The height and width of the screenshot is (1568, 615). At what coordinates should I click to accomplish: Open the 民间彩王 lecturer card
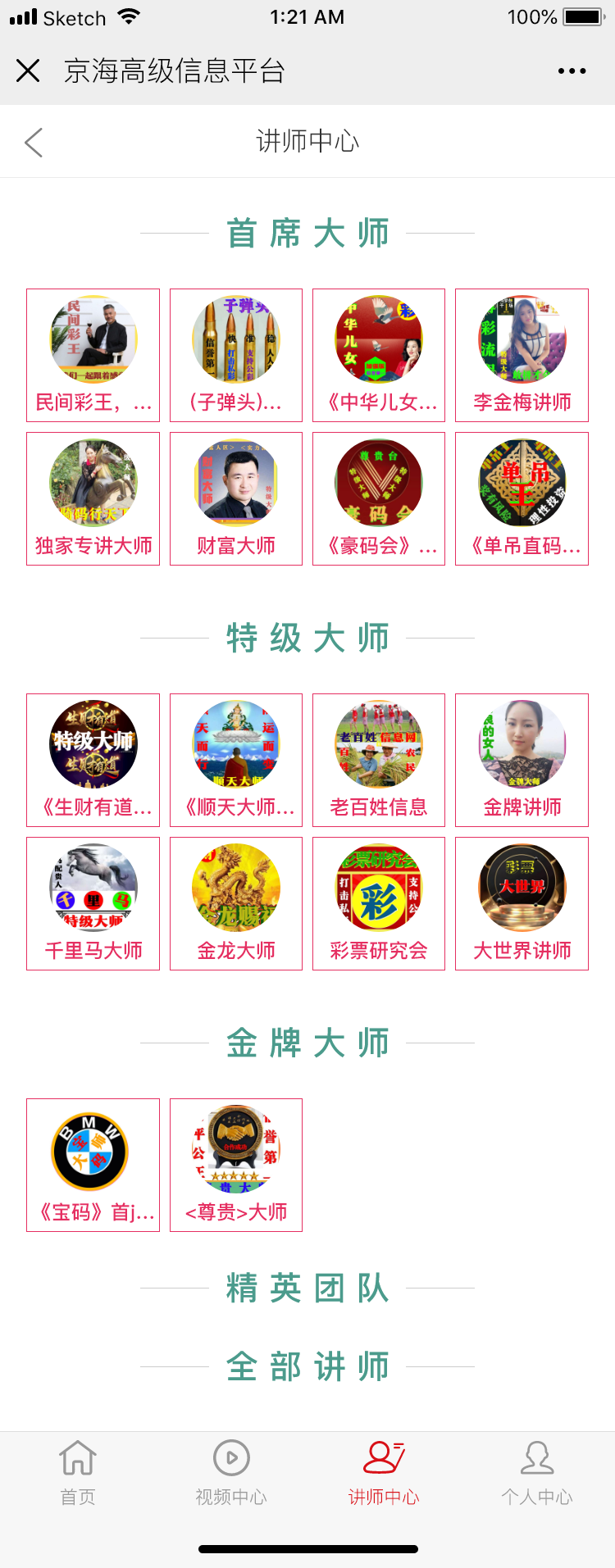click(x=93, y=355)
